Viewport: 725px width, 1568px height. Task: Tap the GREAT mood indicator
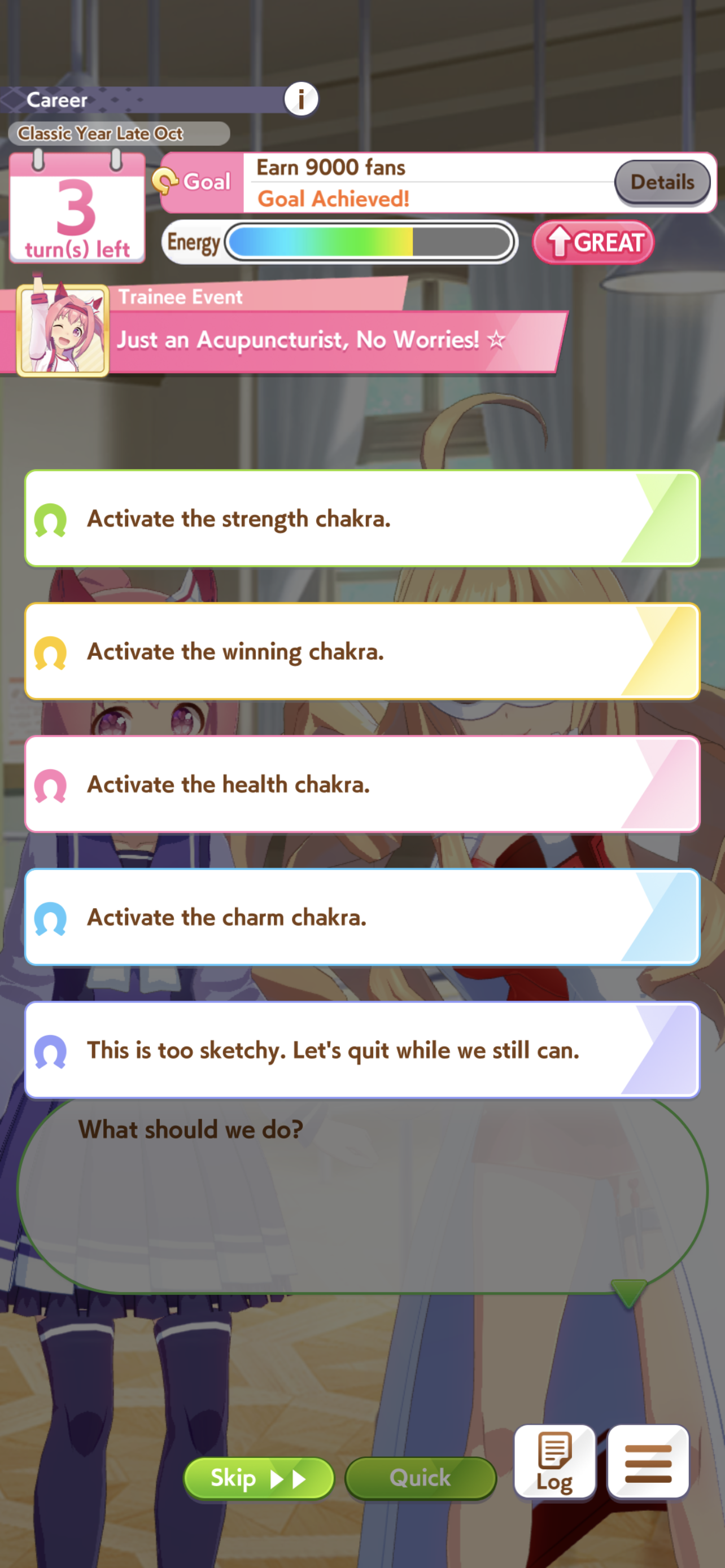(593, 242)
